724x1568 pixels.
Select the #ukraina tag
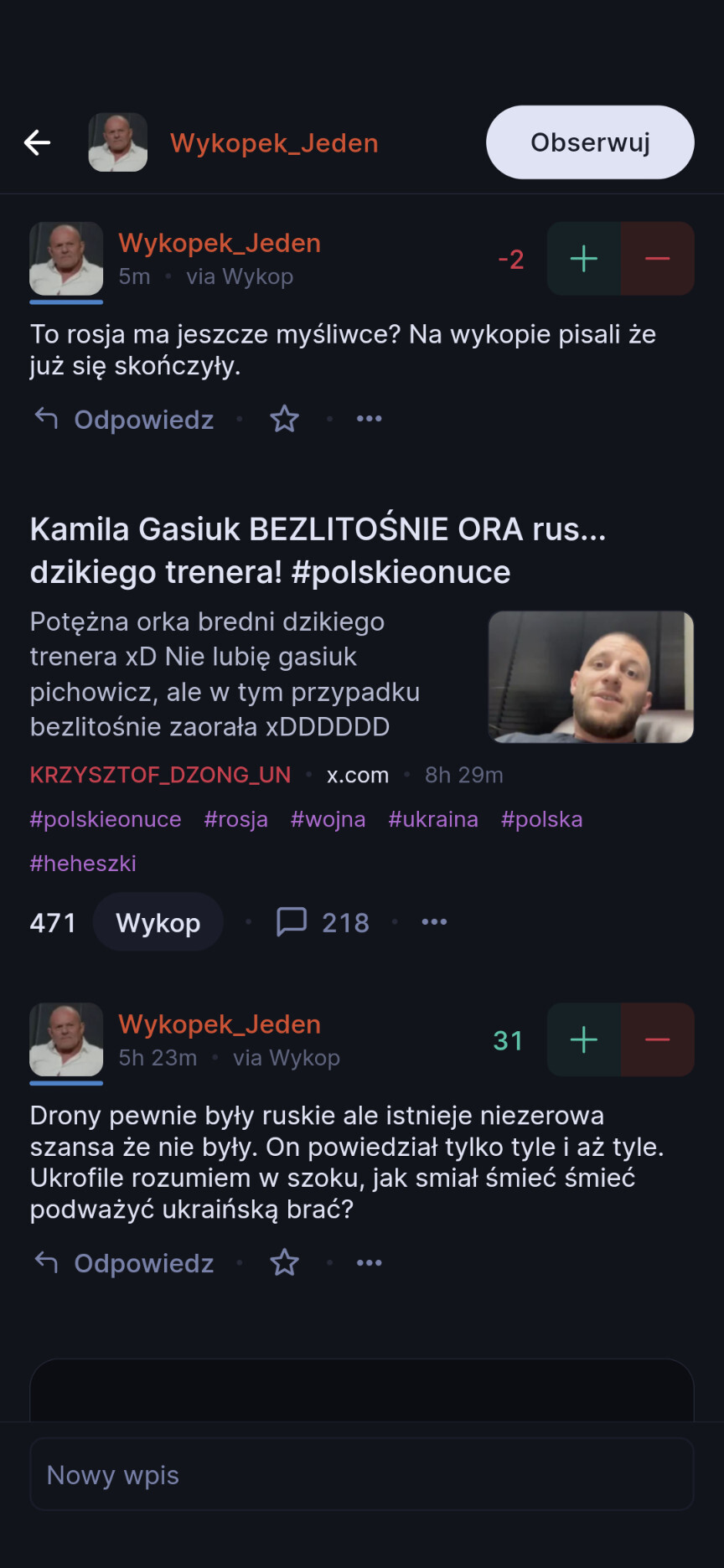(x=433, y=819)
